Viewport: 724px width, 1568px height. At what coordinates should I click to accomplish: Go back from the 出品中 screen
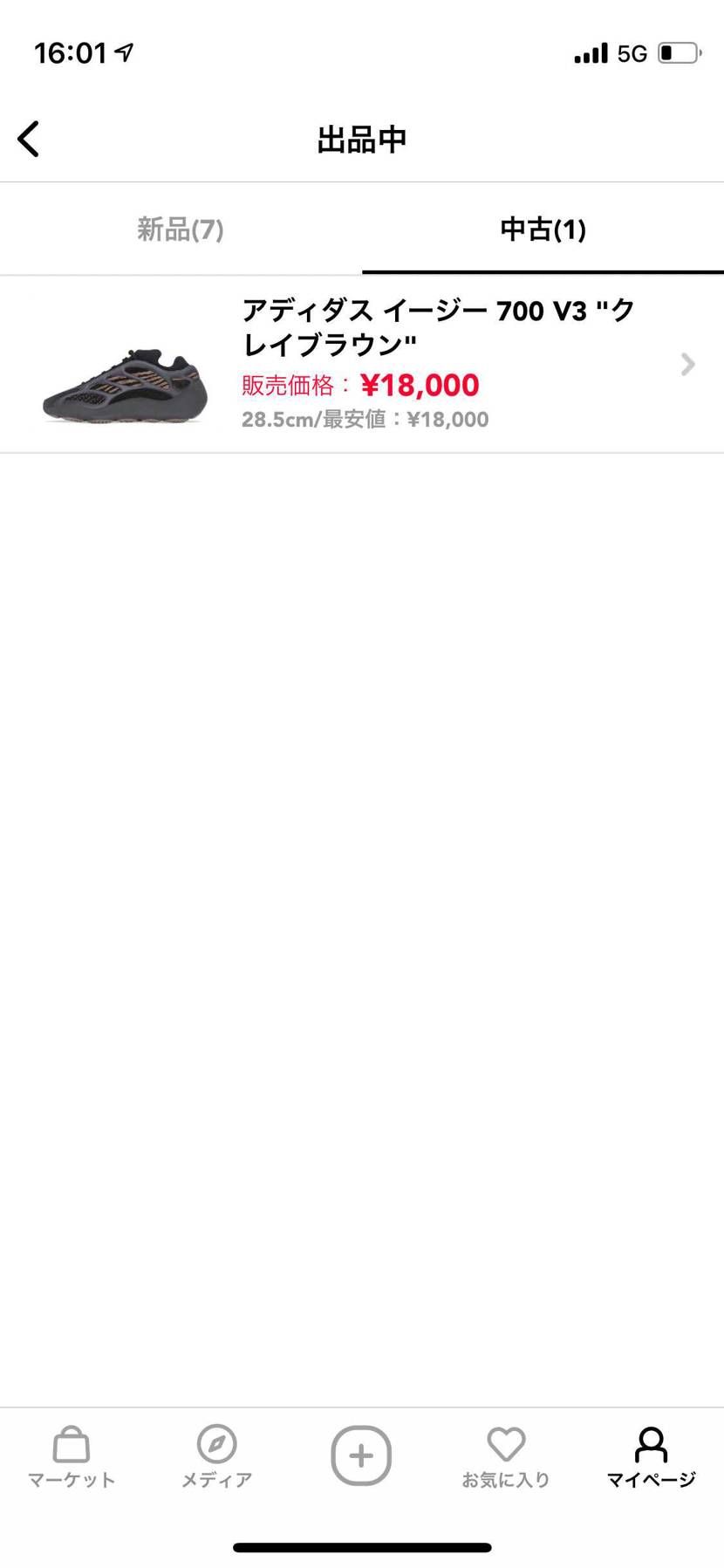point(29,139)
